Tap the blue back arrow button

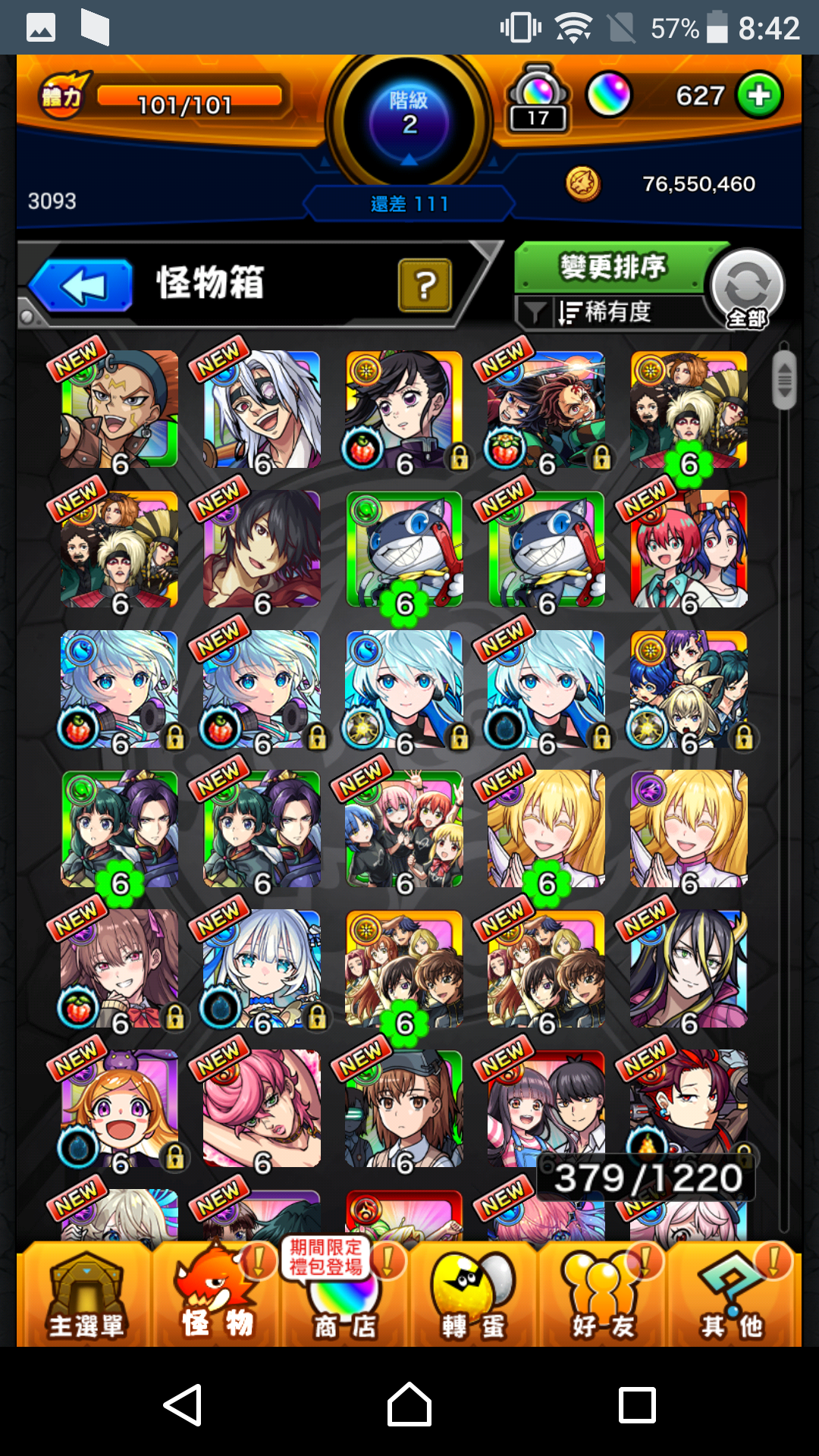point(82,286)
